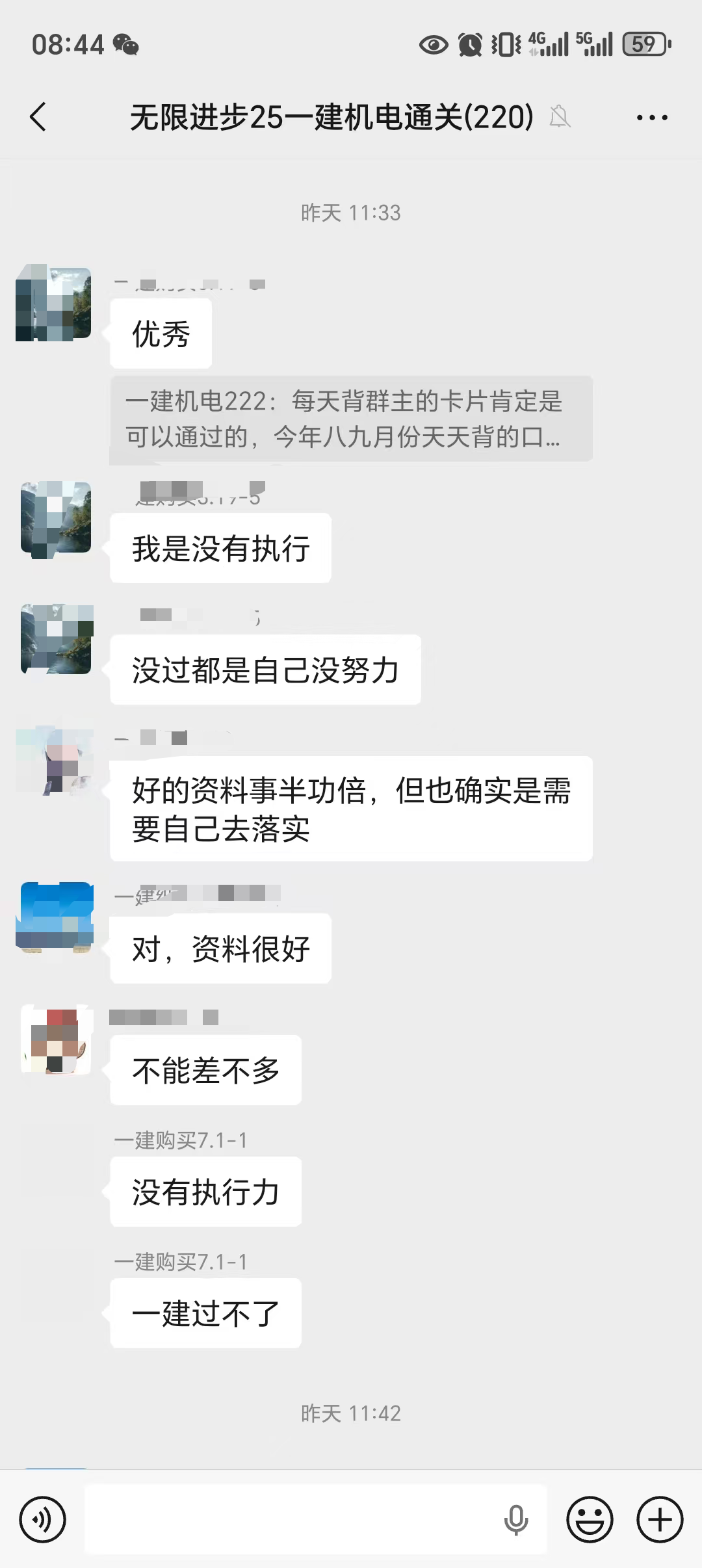Viewport: 702px width, 1568px height.
Task: Switch to voice message input
Action: (x=43, y=1520)
